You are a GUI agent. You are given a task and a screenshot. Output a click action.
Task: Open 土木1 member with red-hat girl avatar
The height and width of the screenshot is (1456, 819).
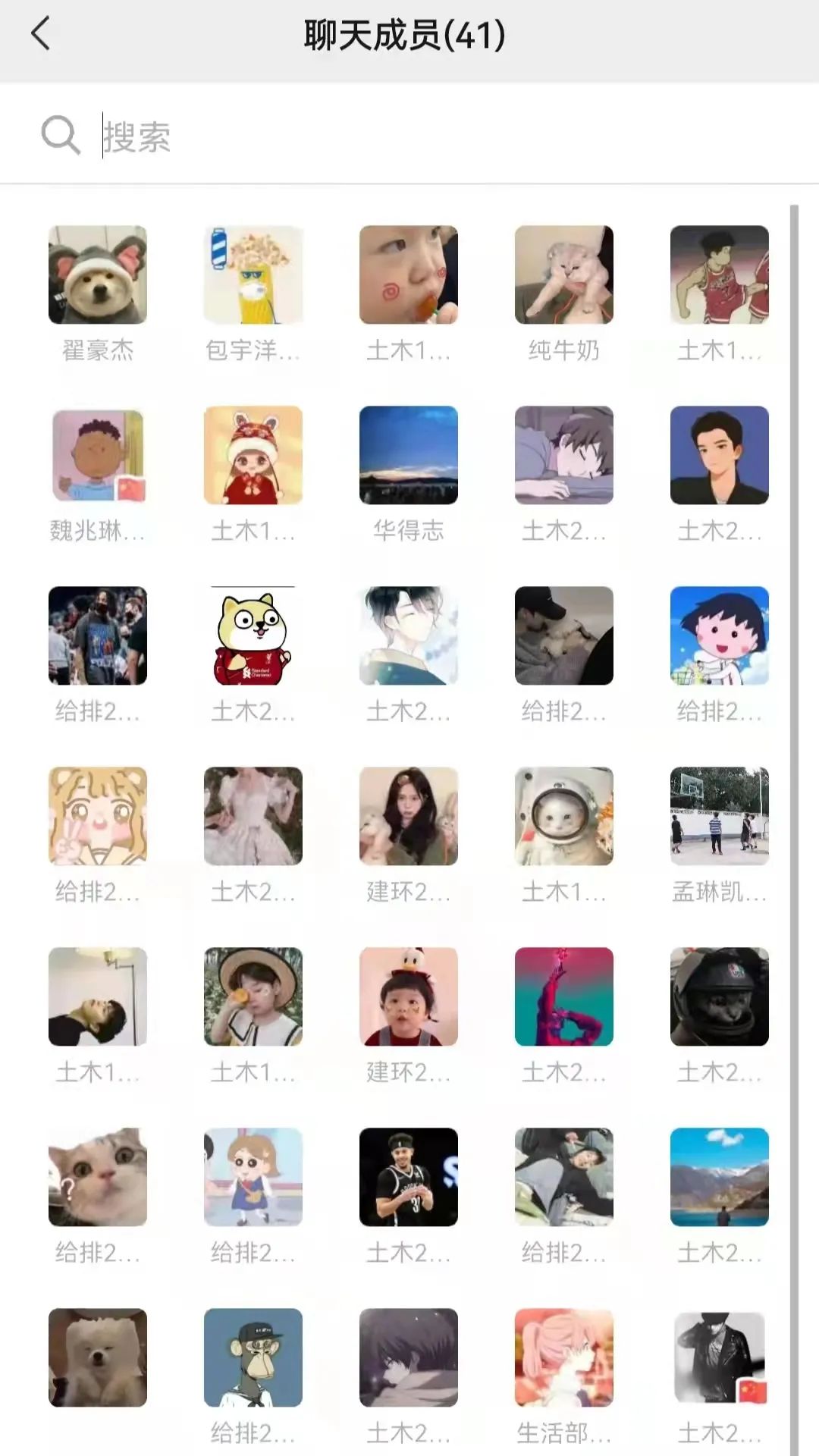(x=253, y=456)
